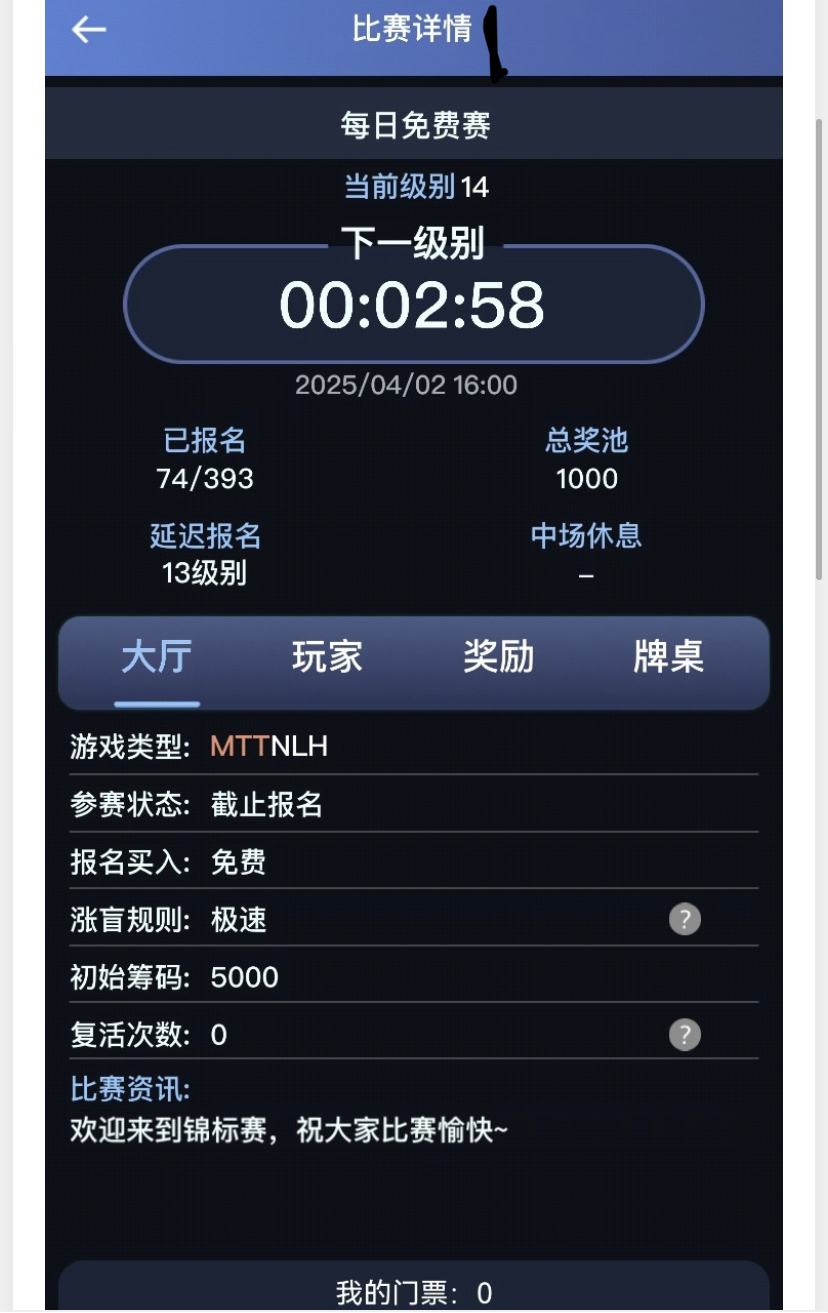828x1313 pixels.
Task: Open the help icon beside 涨盲规则
Action: 684,919
